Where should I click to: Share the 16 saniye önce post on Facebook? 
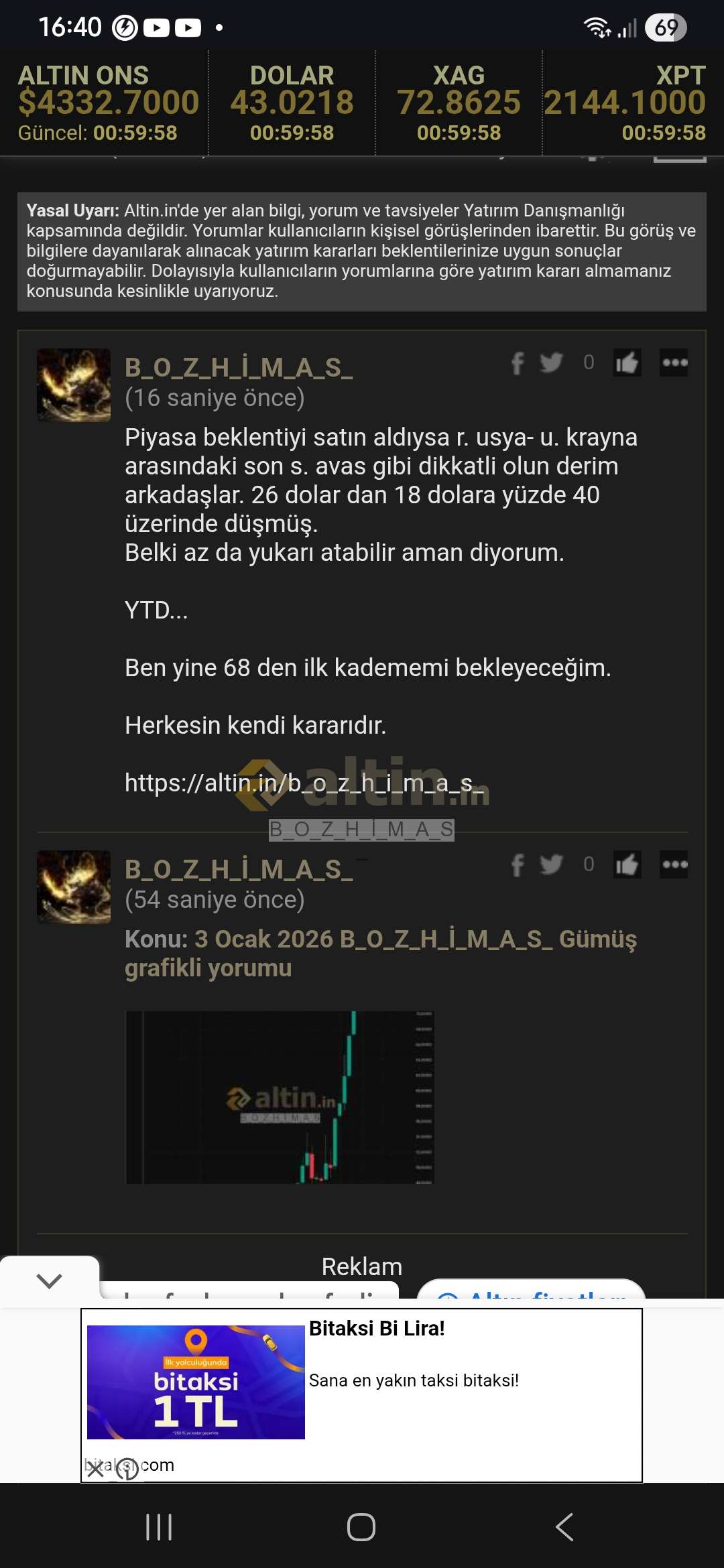point(517,363)
